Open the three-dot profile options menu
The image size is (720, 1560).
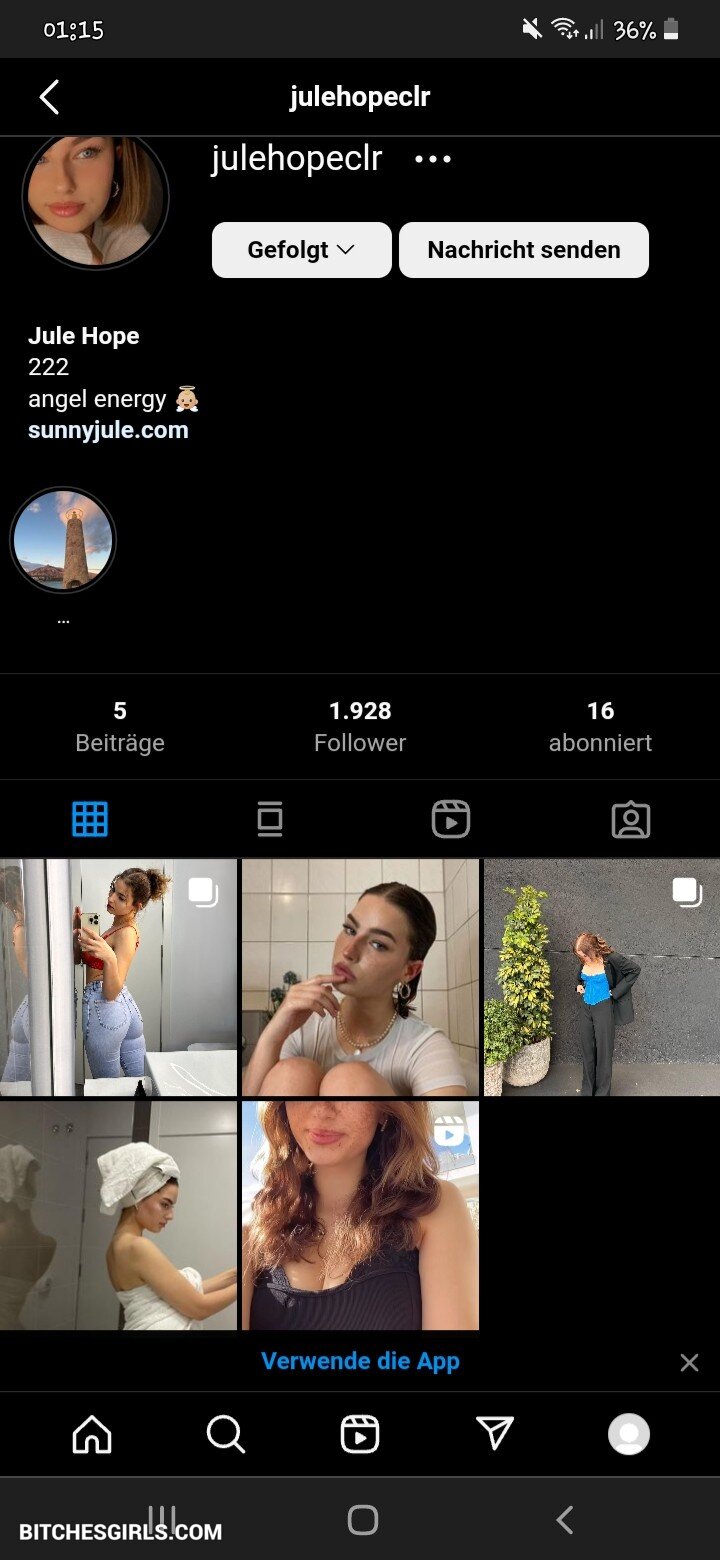click(433, 159)
